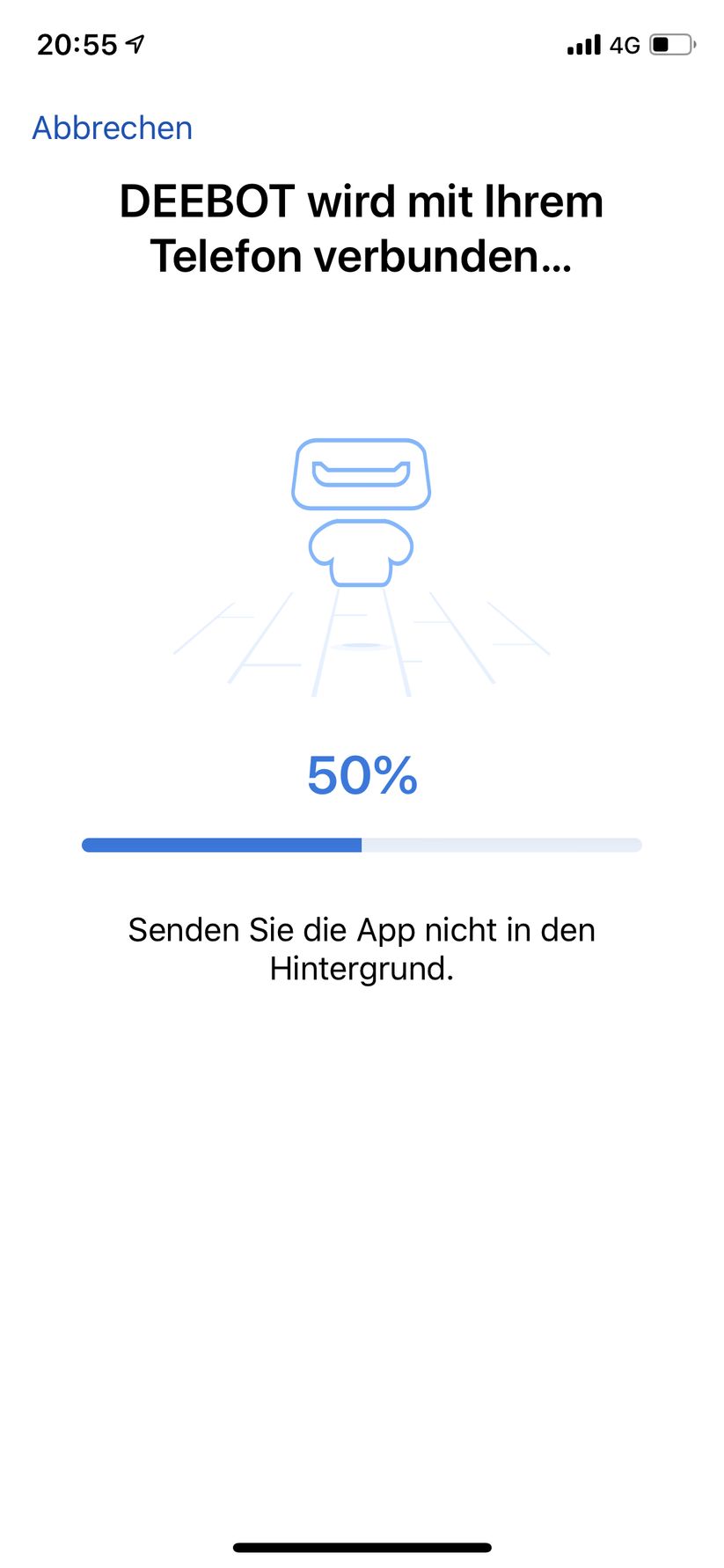Tap the battery status icon

tap(670, 44)
